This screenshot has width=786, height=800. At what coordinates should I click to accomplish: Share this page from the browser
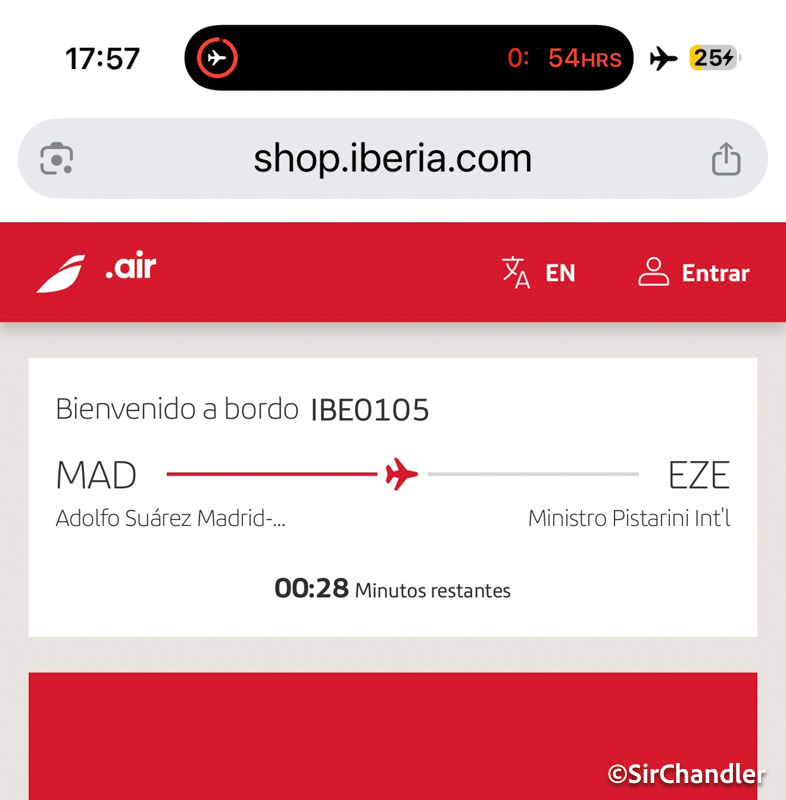coord(726,159)
